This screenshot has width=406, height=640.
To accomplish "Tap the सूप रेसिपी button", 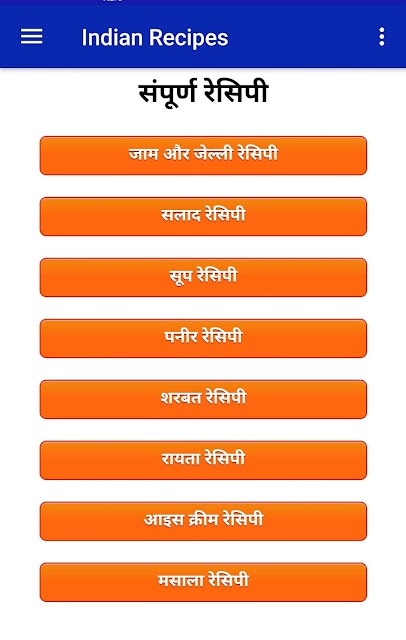I will point(203,278).
